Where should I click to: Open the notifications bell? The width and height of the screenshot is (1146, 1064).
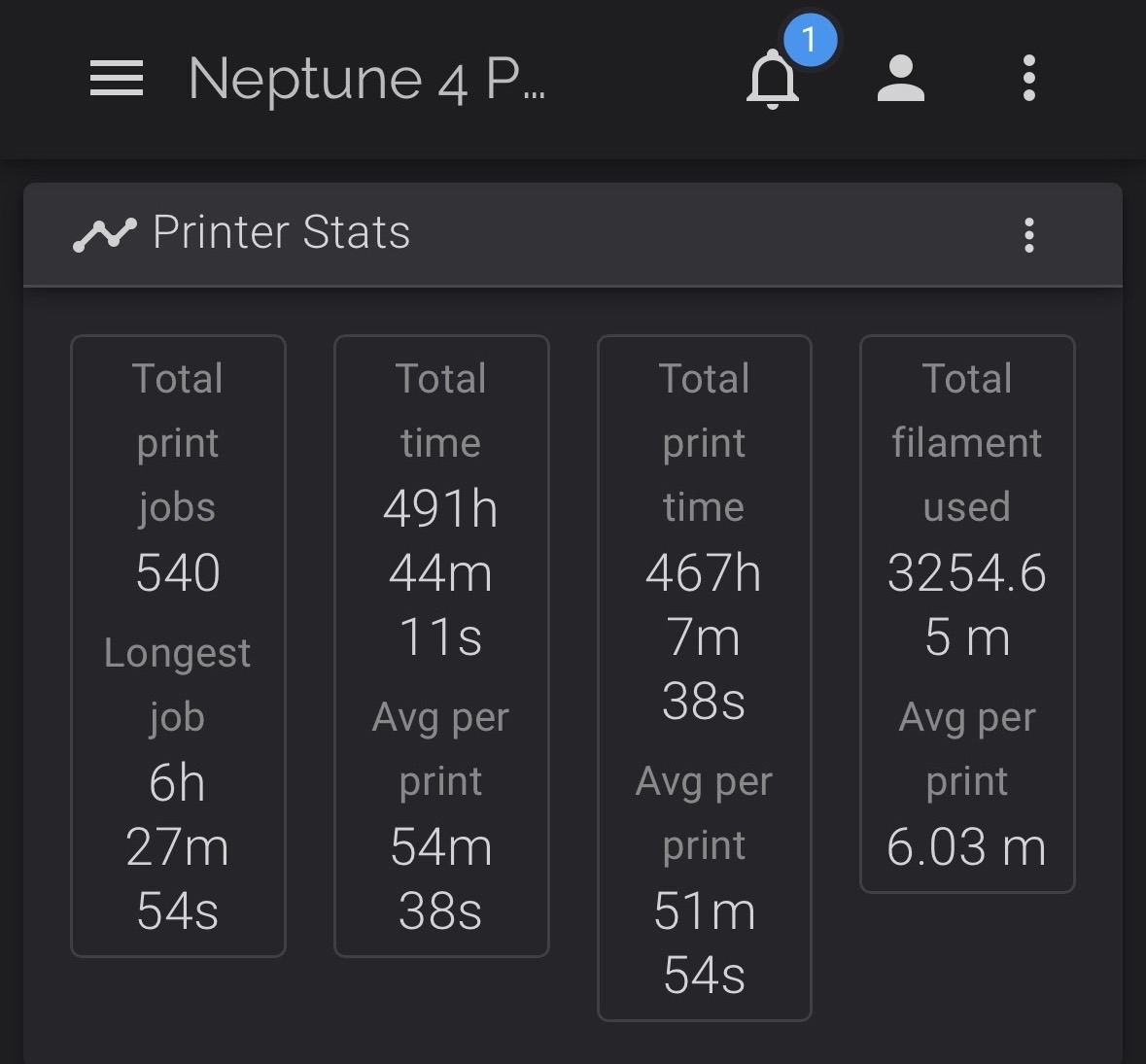[773, 79]
